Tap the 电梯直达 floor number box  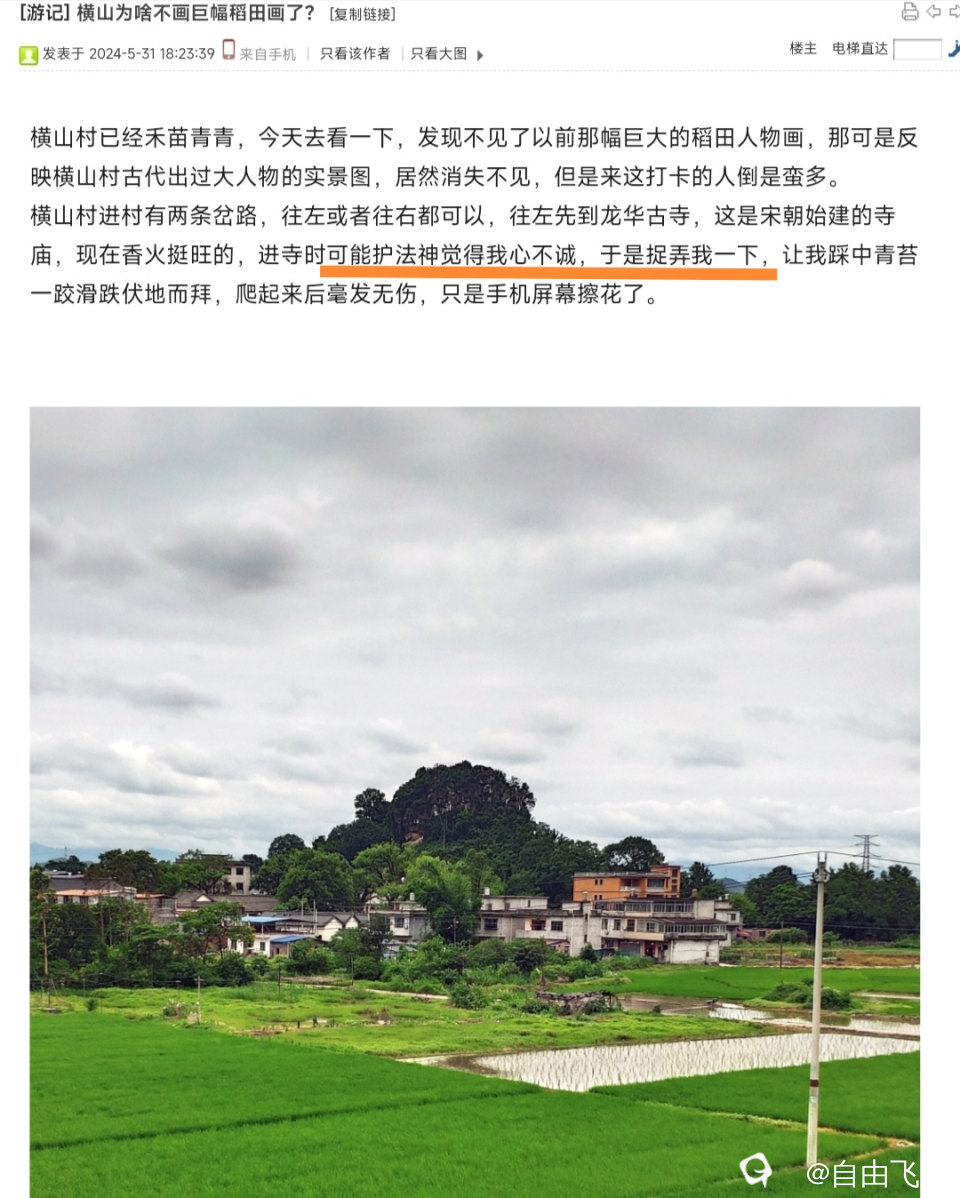[917, 49]
